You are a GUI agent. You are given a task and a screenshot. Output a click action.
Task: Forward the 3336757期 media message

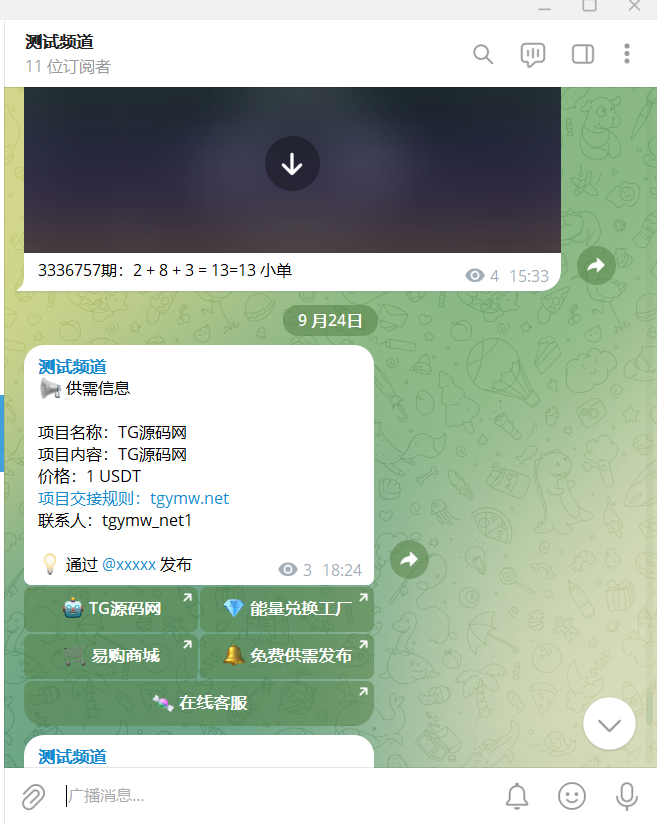[596, 265]
